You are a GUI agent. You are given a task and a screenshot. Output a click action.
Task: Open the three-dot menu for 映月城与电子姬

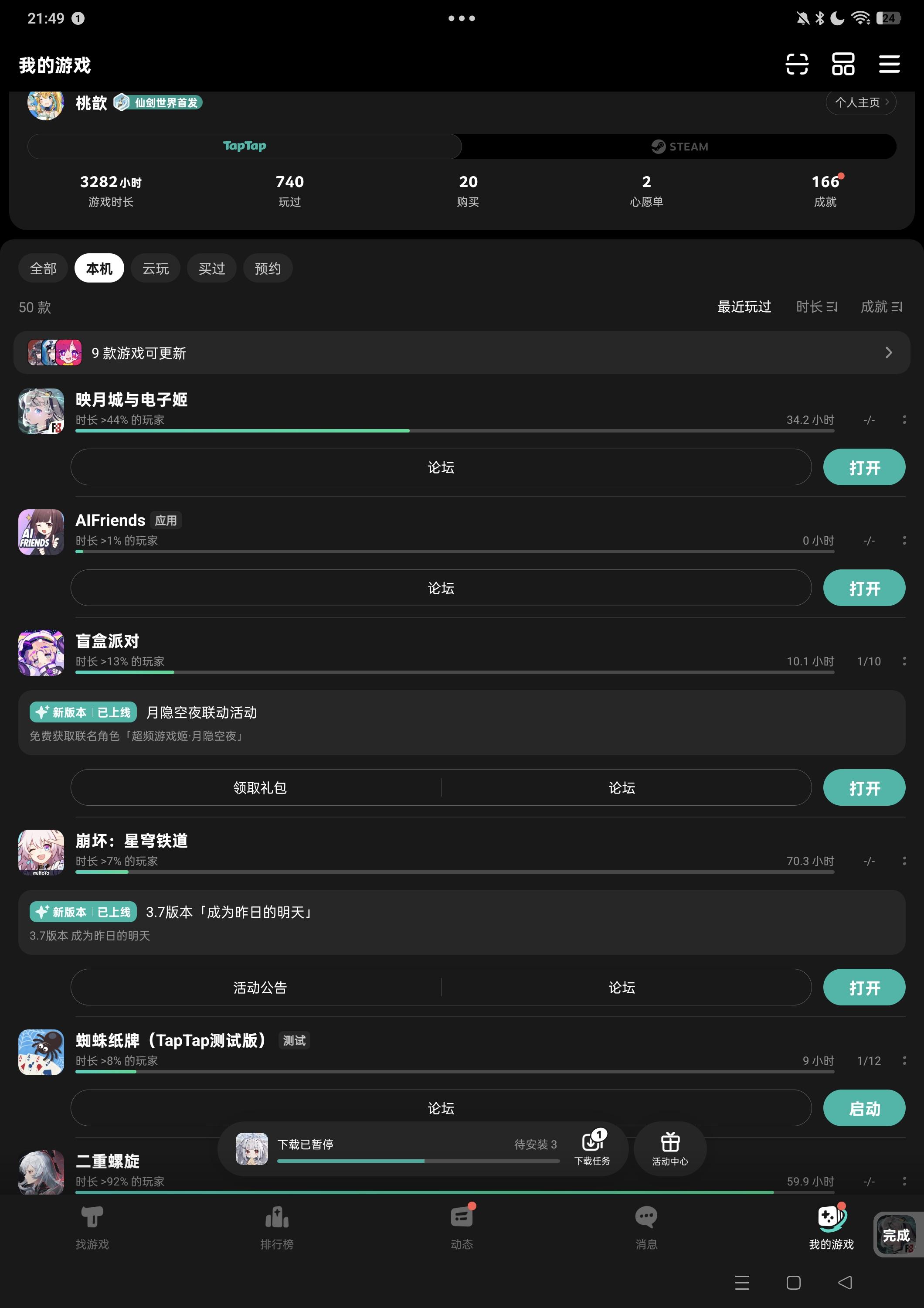click(904, 420)
